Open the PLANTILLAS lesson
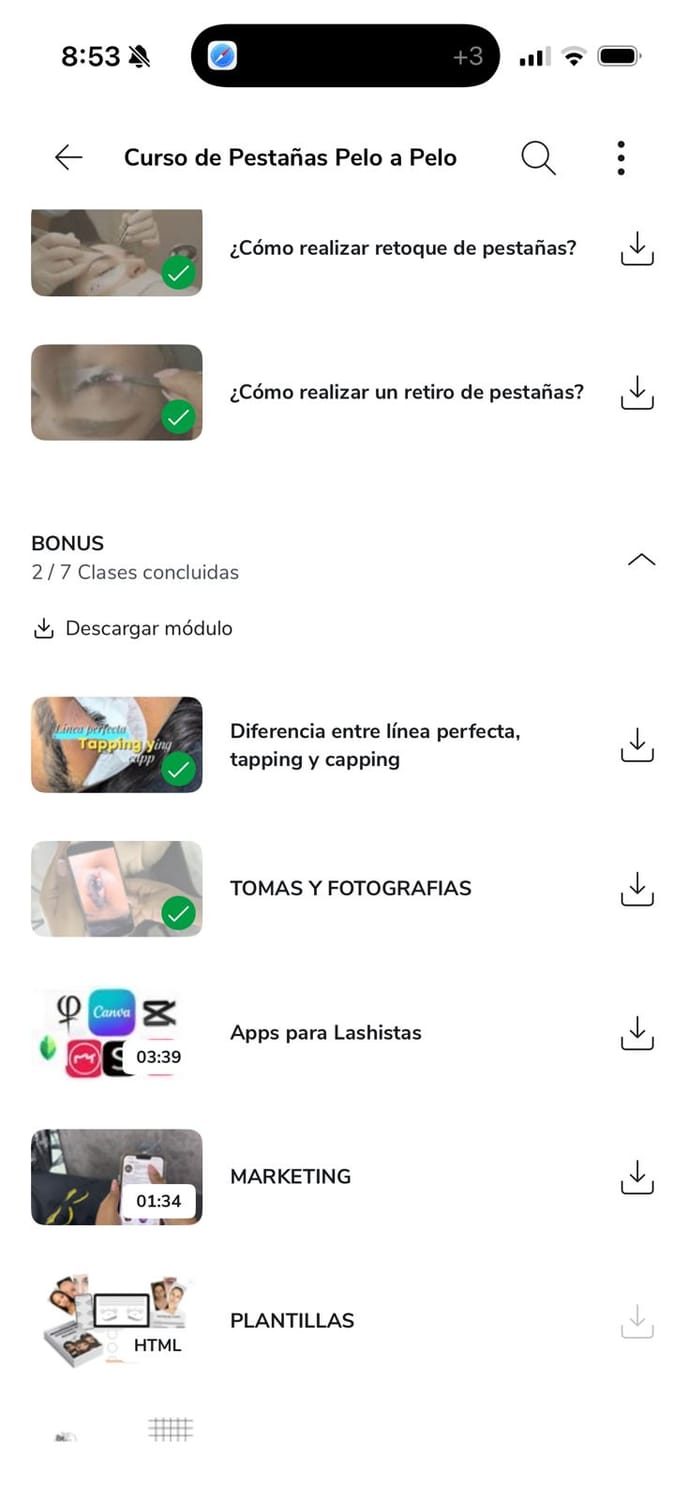Image resolution: width=690 pixels, height=1500 pixels. (x=292, y=1321)
